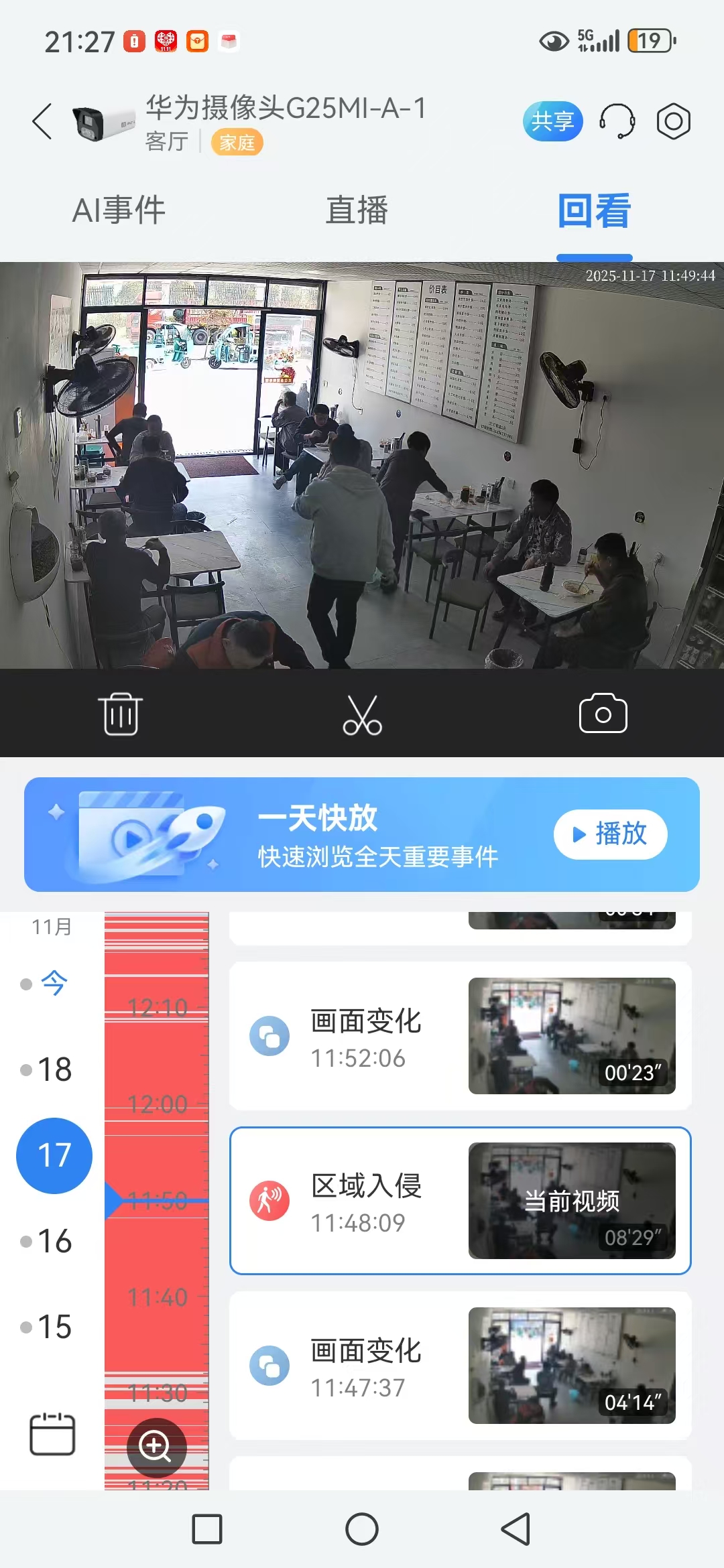Choose date 18 in the date list
Image resolution: width=724 pixels, height=1568 pixels.
(x=54, y=1069)
